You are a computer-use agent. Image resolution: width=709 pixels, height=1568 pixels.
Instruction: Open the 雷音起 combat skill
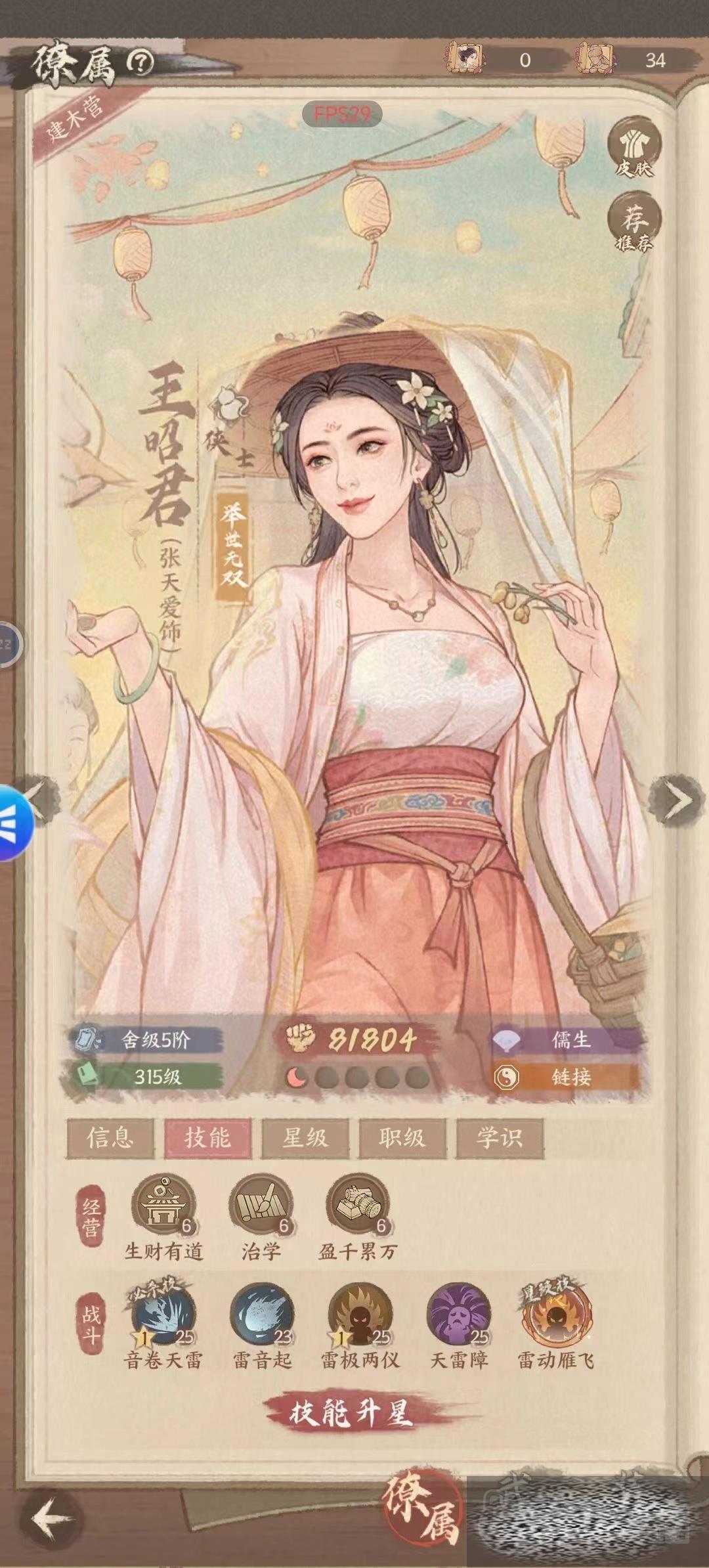262,1316
